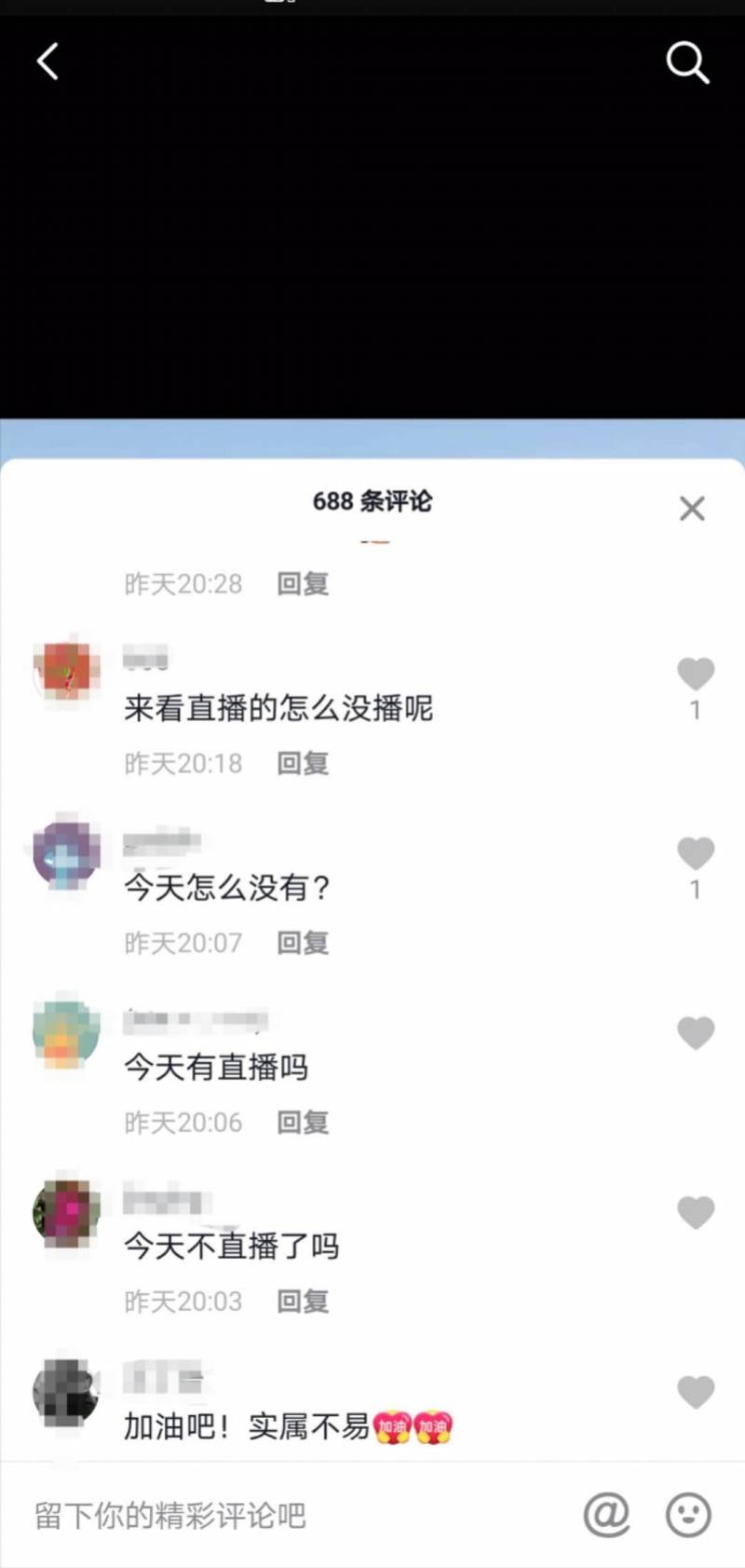Close the 688 条评论 comments panel
Image resolution: width=745 pixels, height=1568 pixels.
(x=692, y=508)
